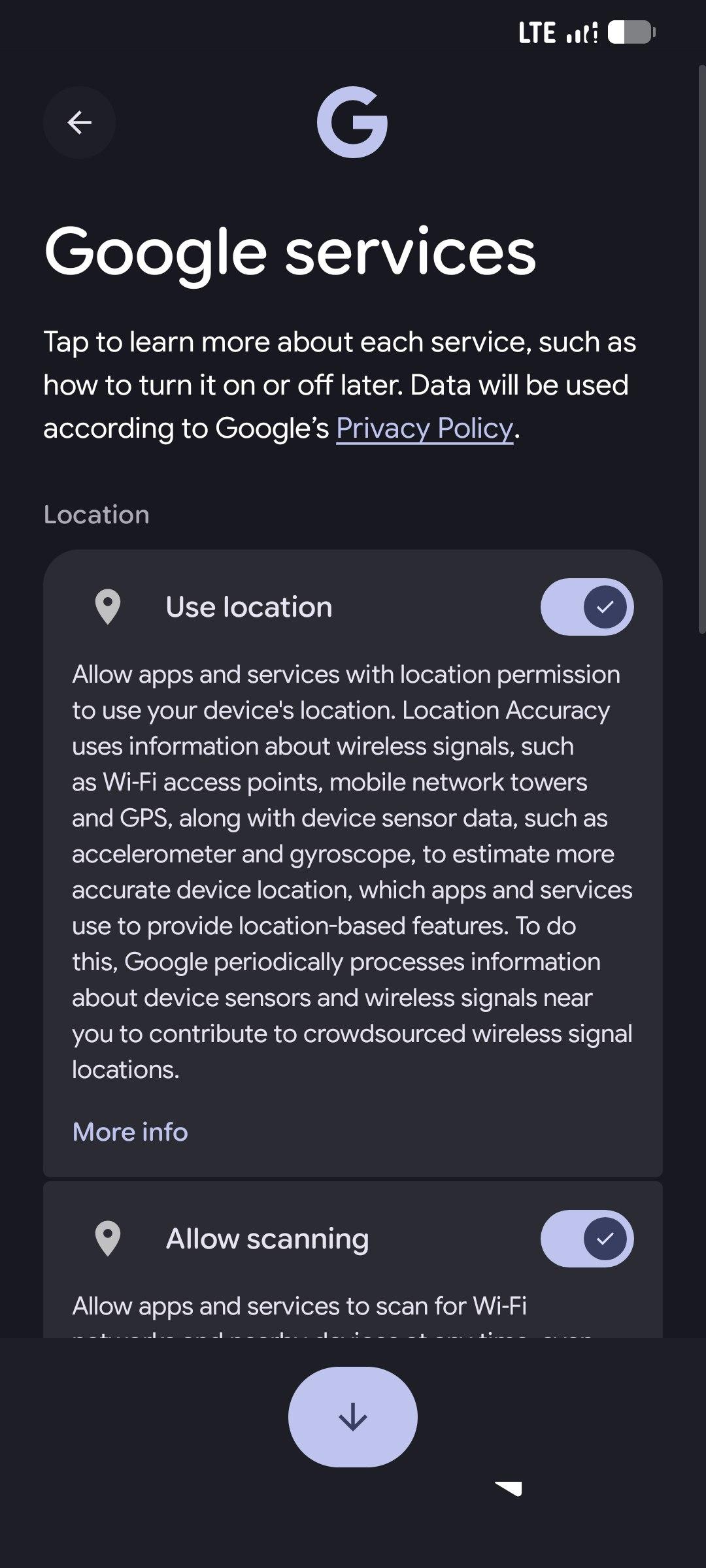Open More info about Use location
Viewport: 706px width, 1568px height.
click(130, 1132)
